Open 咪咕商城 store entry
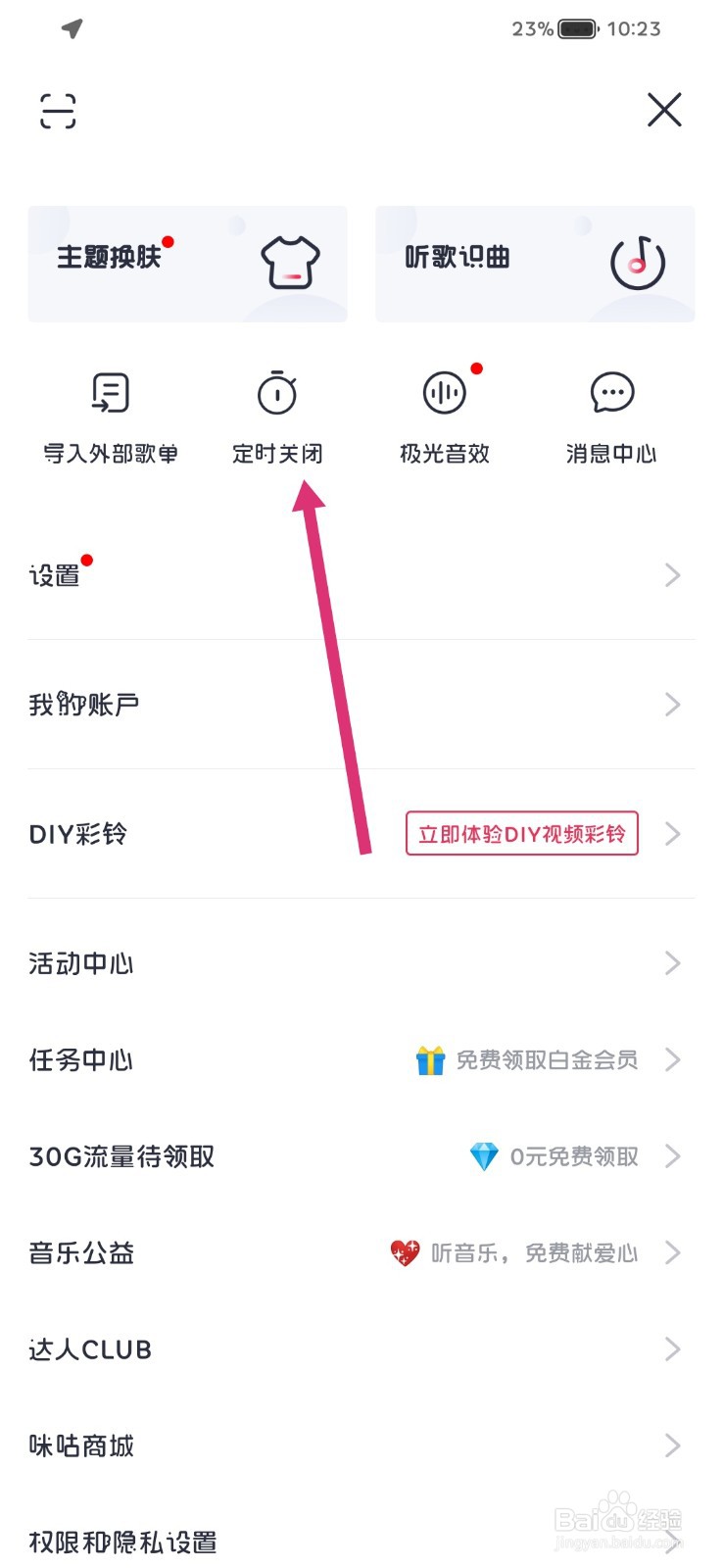This screenshot has width=723, height=1568. pos(82,1445)
